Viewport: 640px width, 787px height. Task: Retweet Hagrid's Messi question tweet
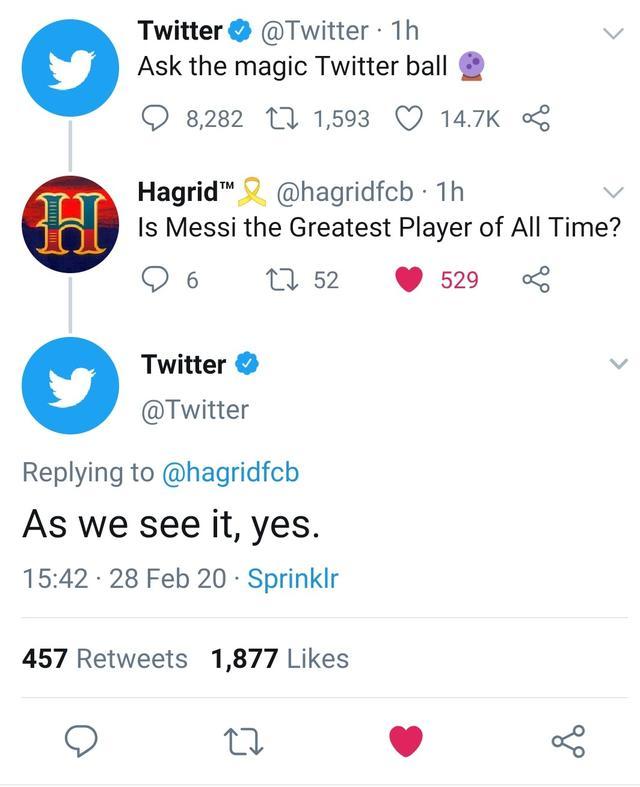point(285,280)
